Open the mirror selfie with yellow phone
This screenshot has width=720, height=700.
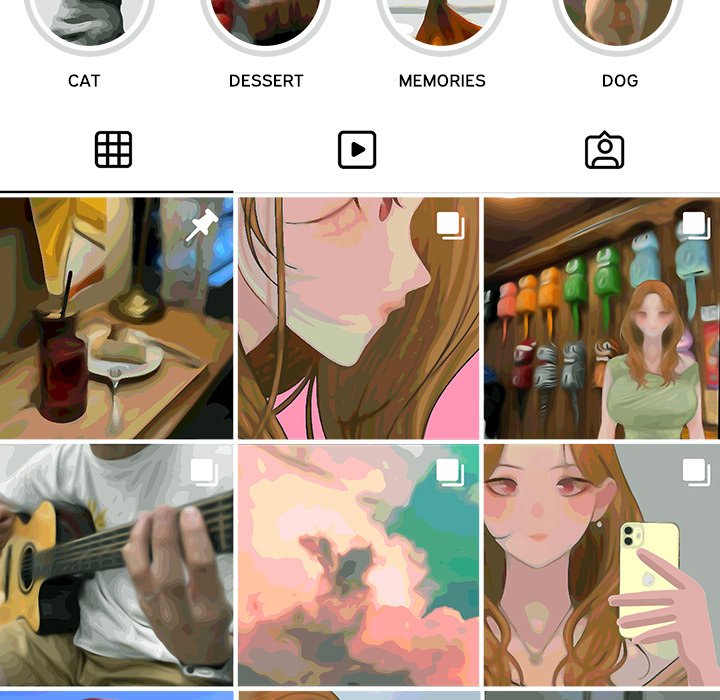click(x=602, y=565)
